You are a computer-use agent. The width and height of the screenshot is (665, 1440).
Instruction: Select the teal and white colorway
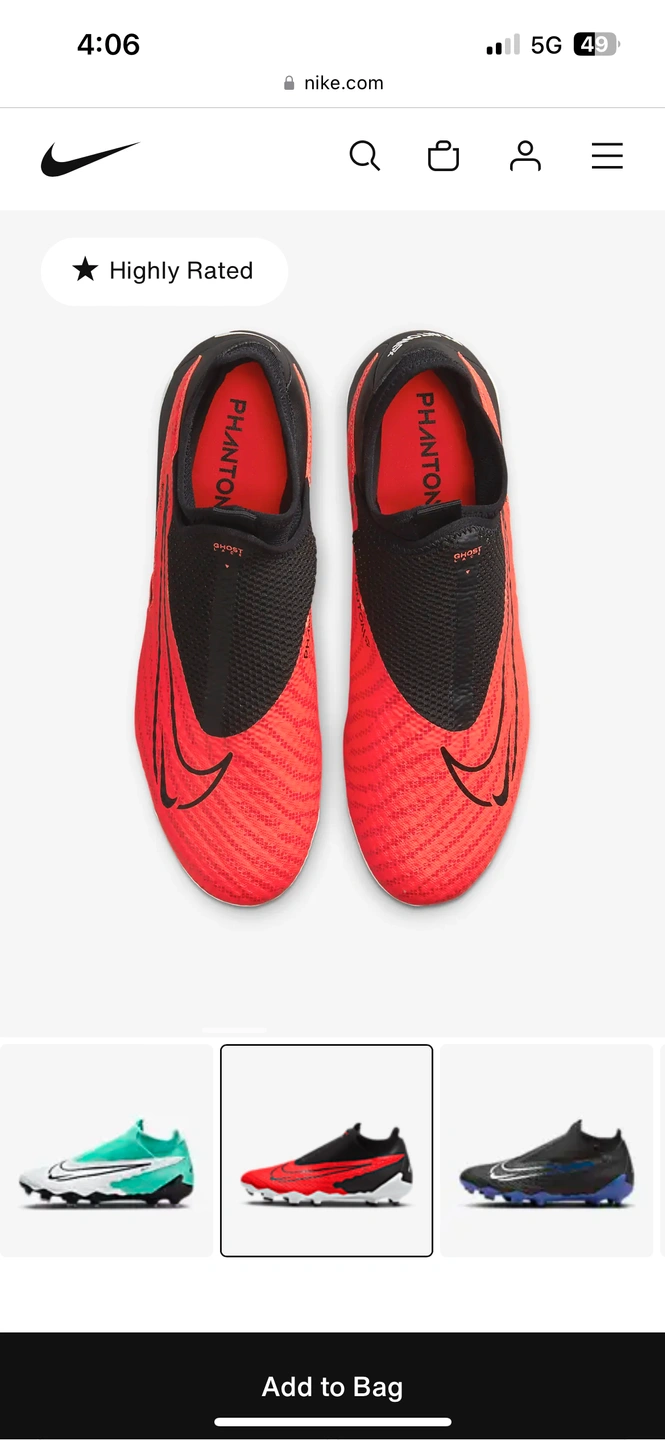pyautogui.click(x=106, y=1150)
